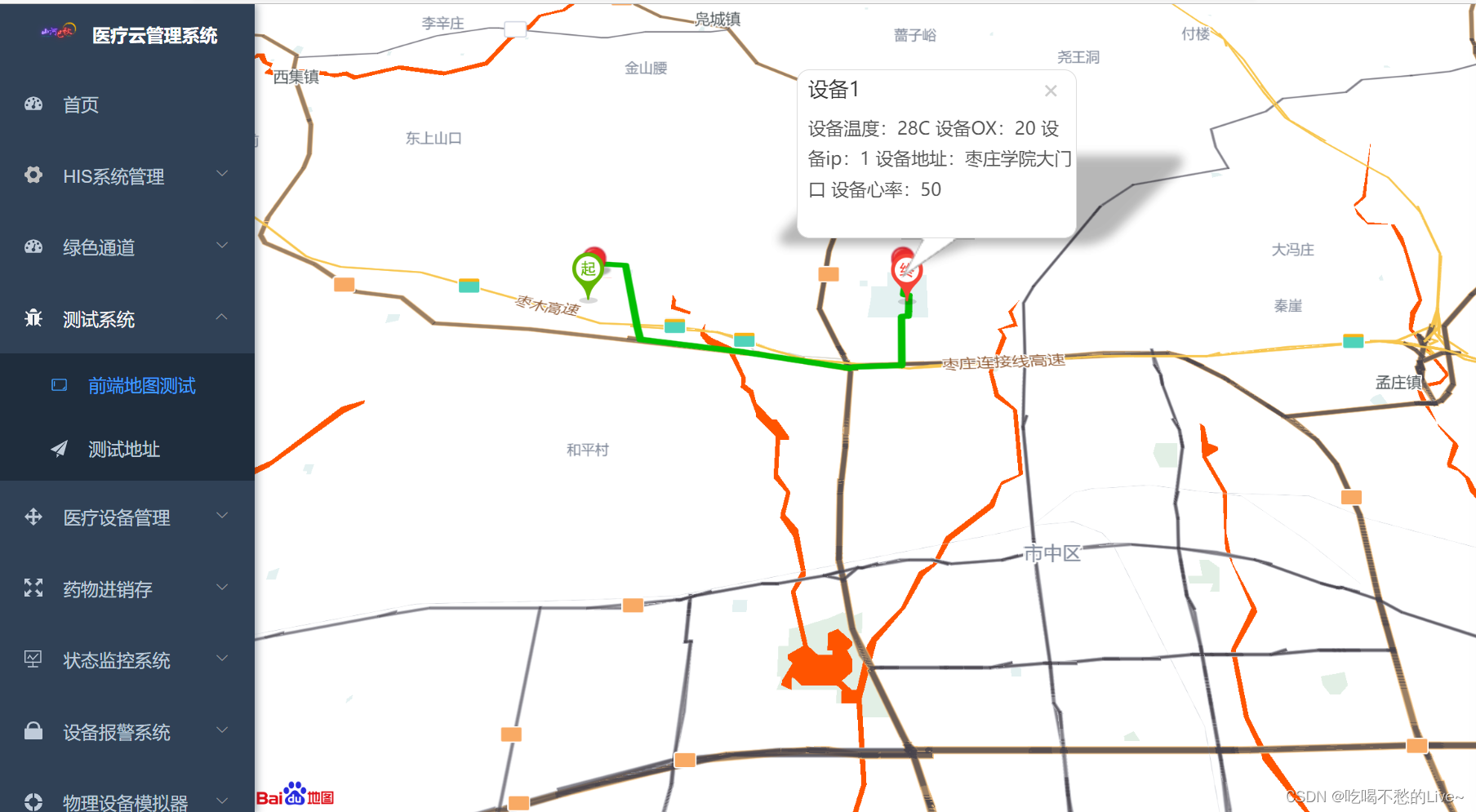Expand the 物理设备模拟器 menu
The width and height of the screenshot is (1476, 812).
[x=125, y=801]
